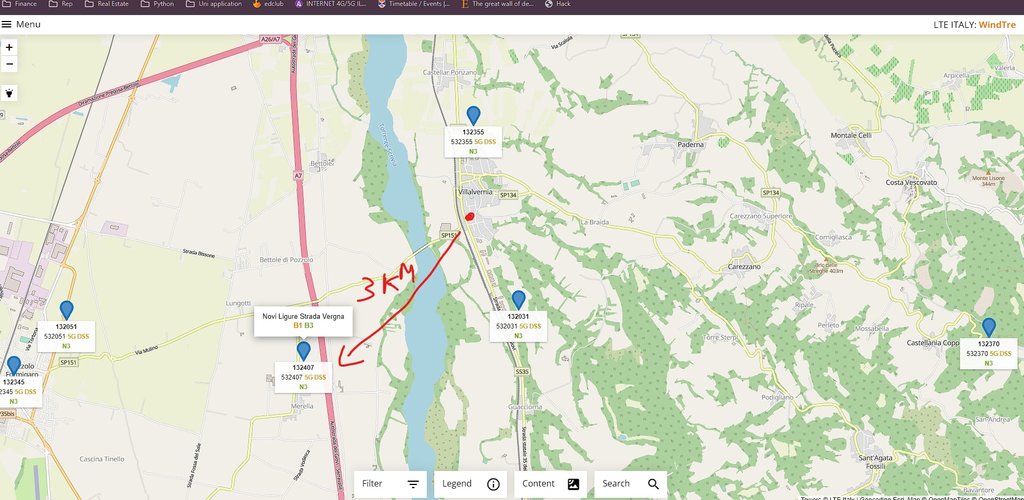Viewport: 1024px width, 500px height.
Task: Open the Search tool
Action: point(631,484)
